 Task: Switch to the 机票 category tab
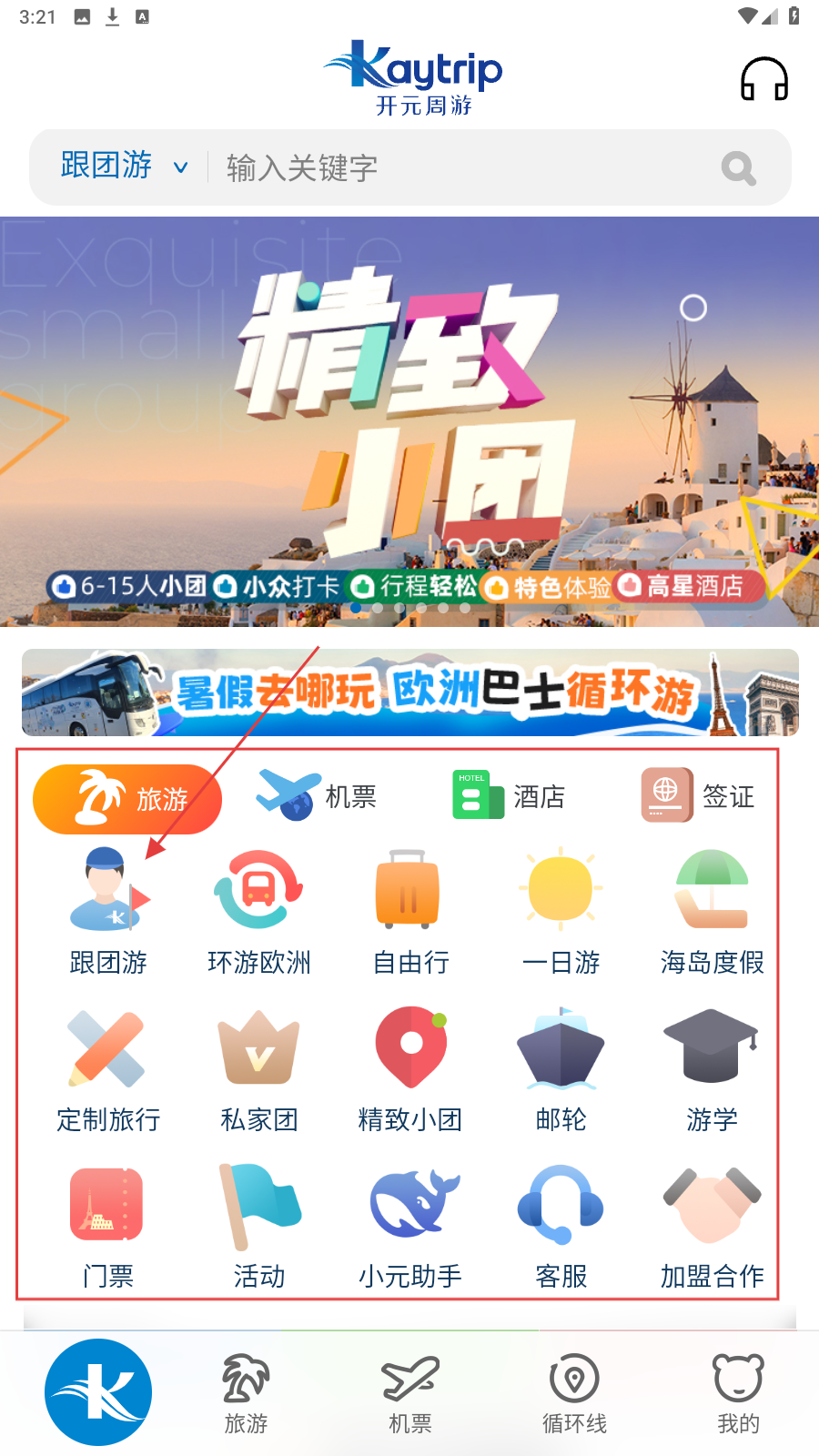coord(317,796)
